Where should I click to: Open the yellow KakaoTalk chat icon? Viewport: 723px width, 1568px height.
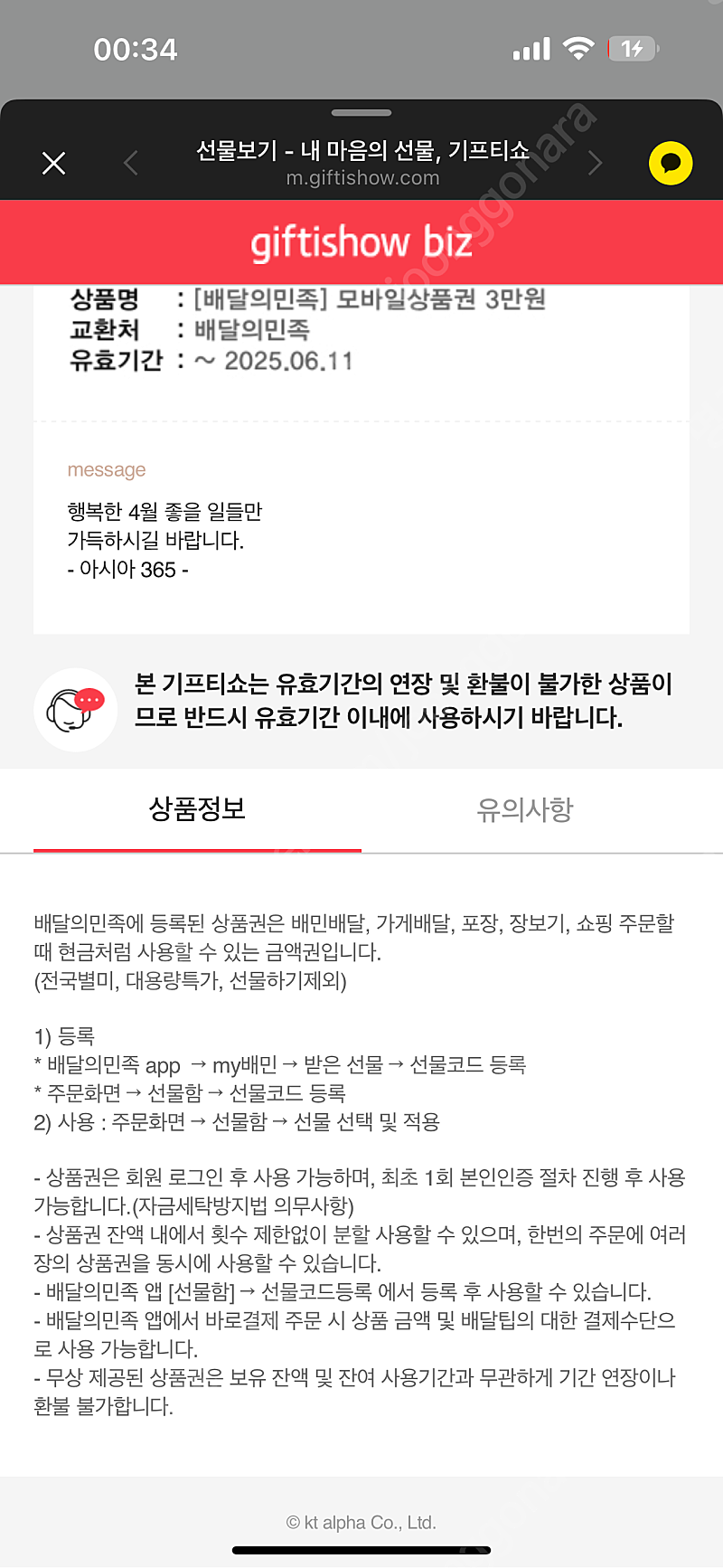click(x=671, y=164)
